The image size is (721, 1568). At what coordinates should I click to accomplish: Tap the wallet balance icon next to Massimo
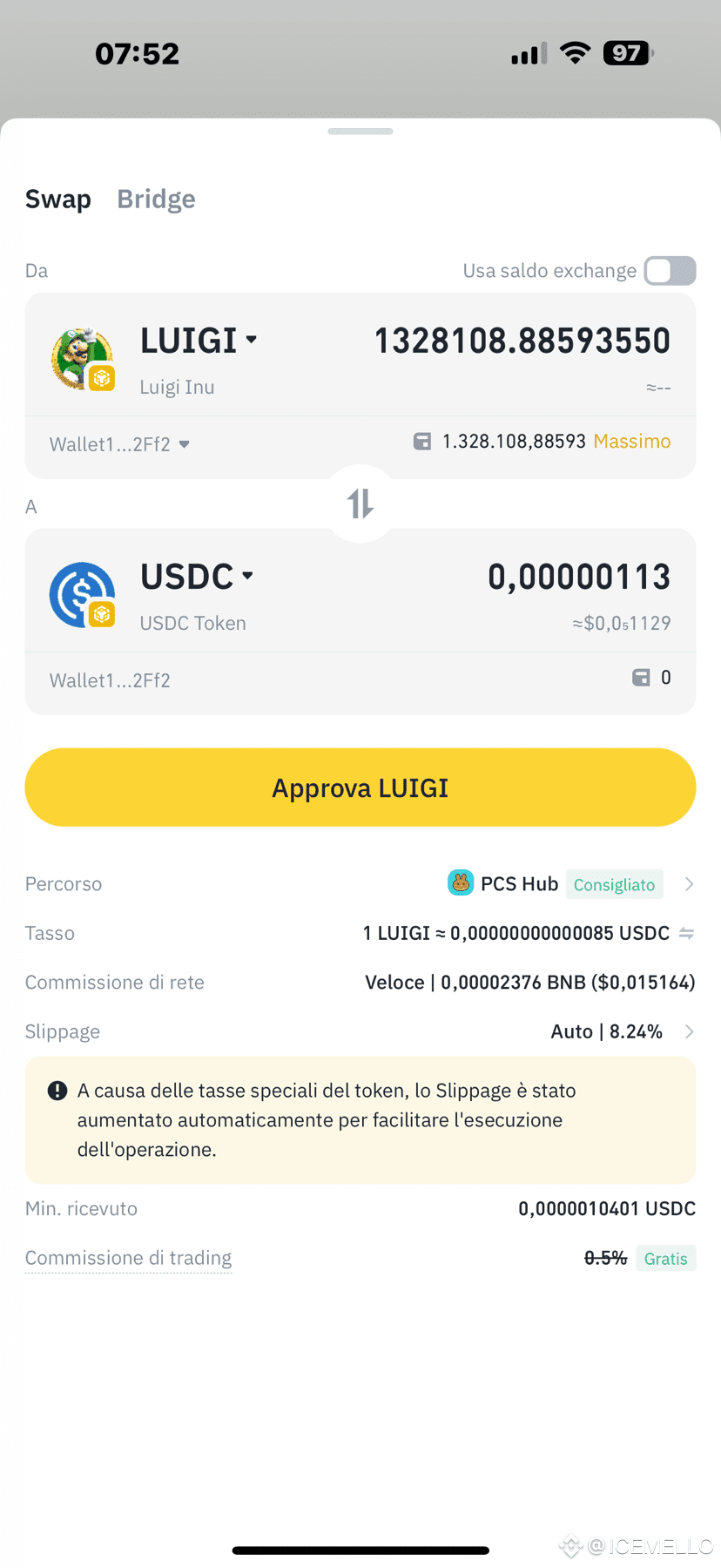point(422,442)
